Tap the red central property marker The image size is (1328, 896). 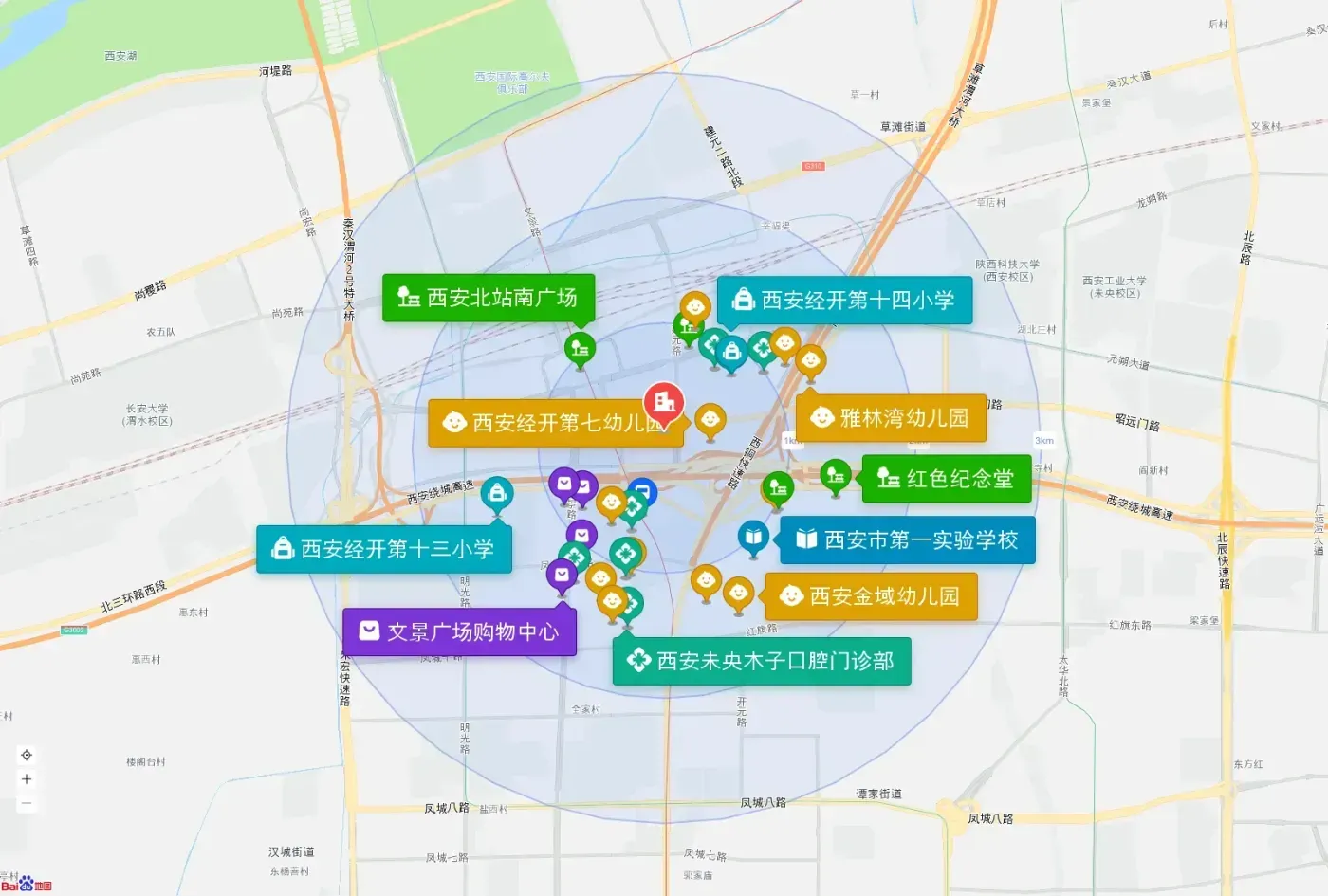(664, 405)
